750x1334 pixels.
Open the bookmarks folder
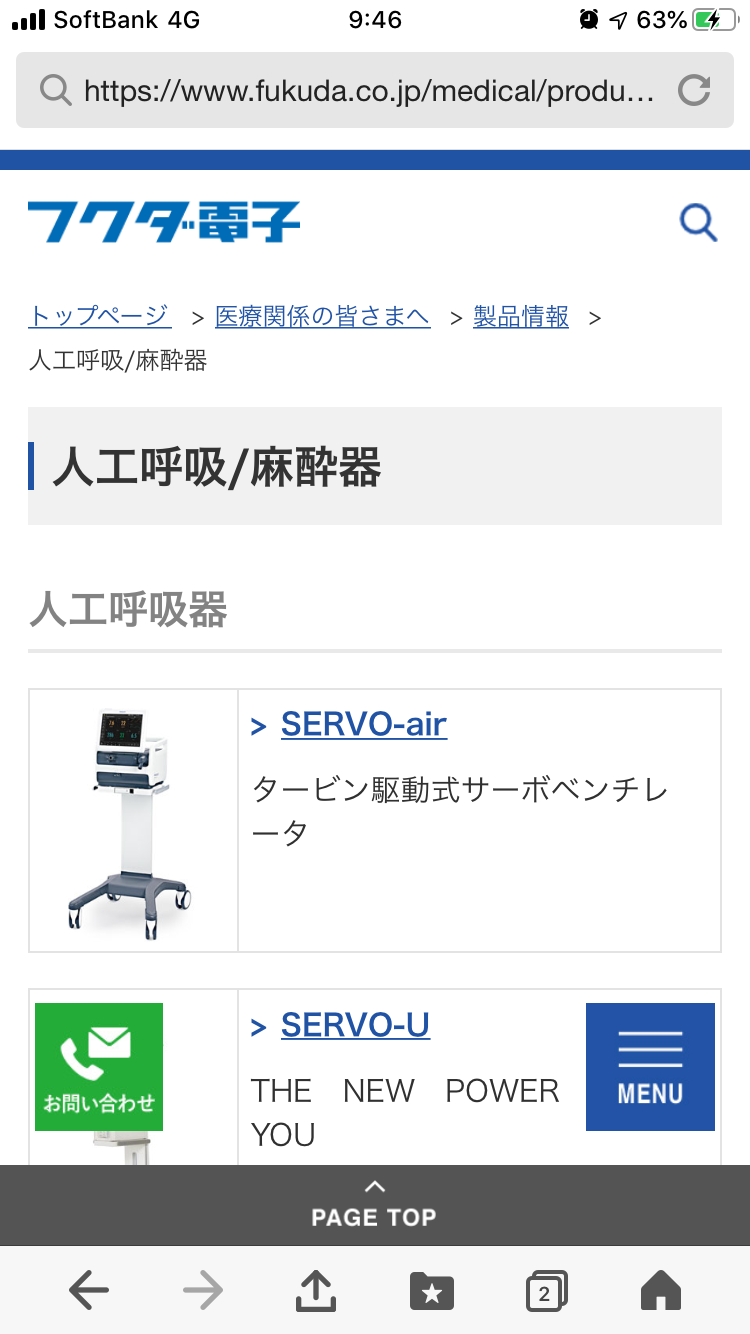(432, 1291)
